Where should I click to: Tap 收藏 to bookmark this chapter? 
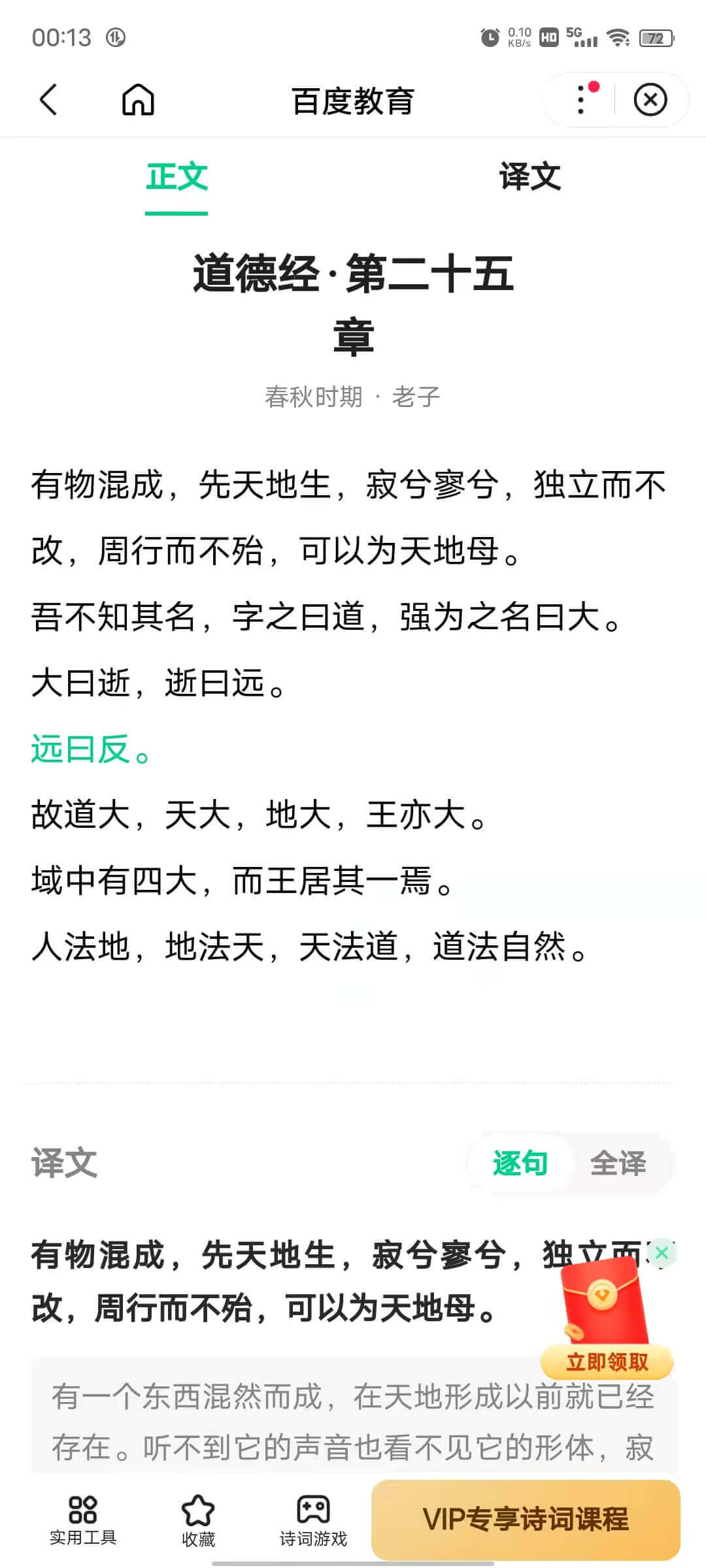click(198, 1521)
